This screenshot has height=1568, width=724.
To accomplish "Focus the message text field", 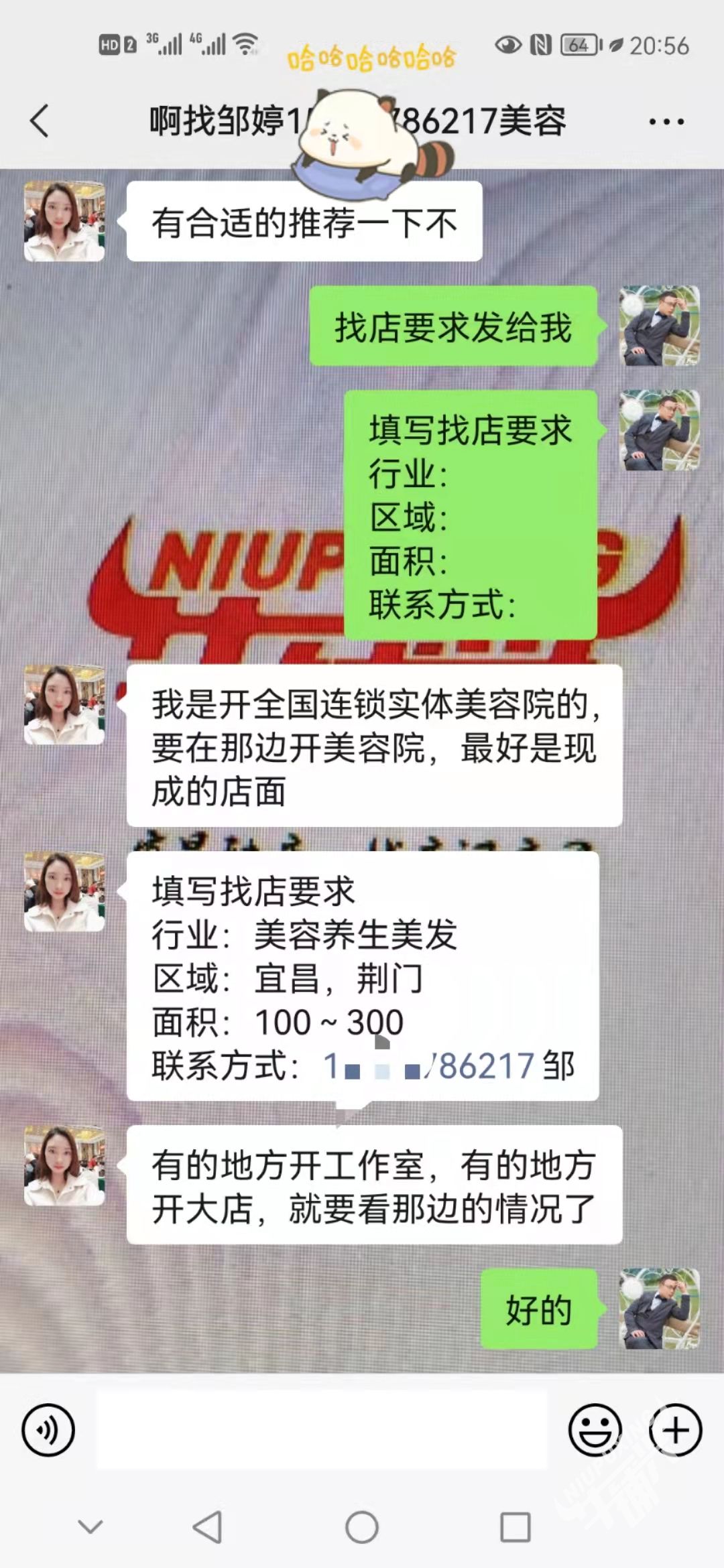I will click(322, 1430).
